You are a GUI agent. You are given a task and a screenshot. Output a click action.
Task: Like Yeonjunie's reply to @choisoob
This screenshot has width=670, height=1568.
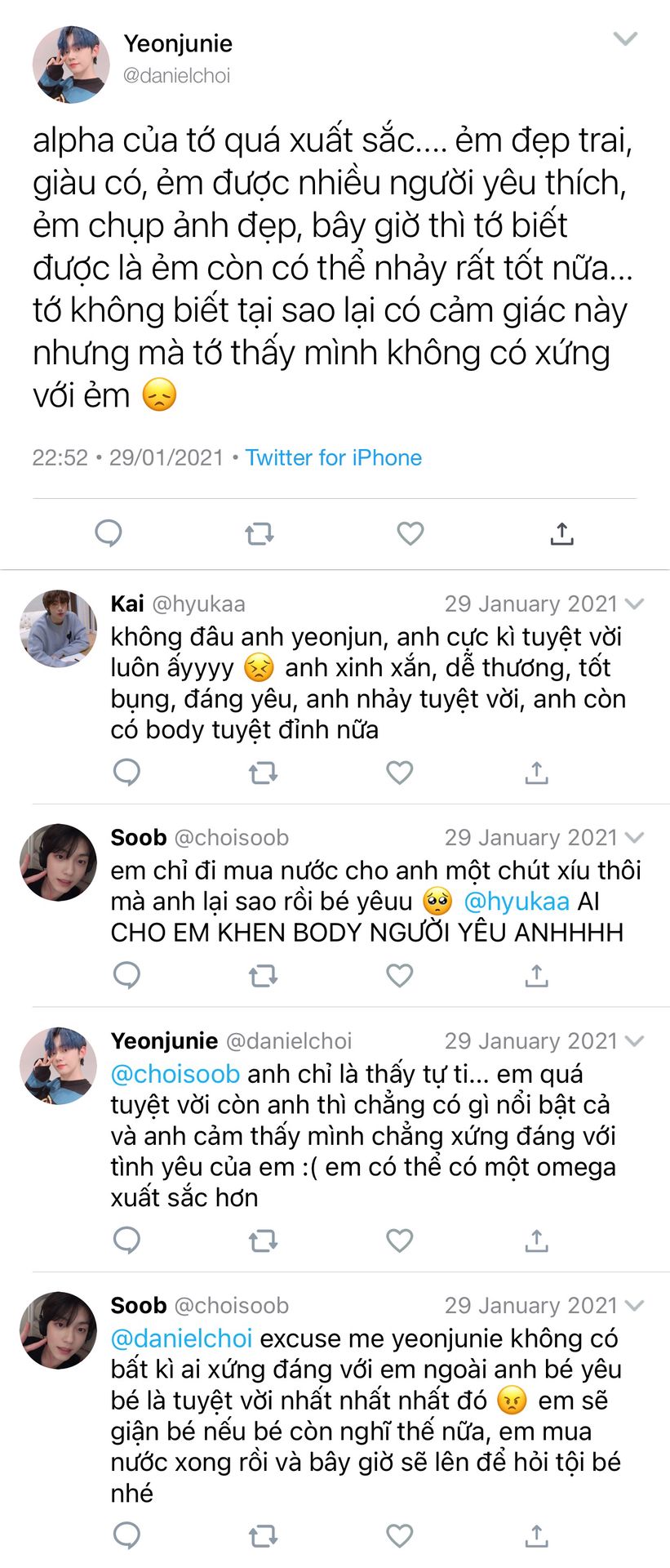tap(399, 1241)
